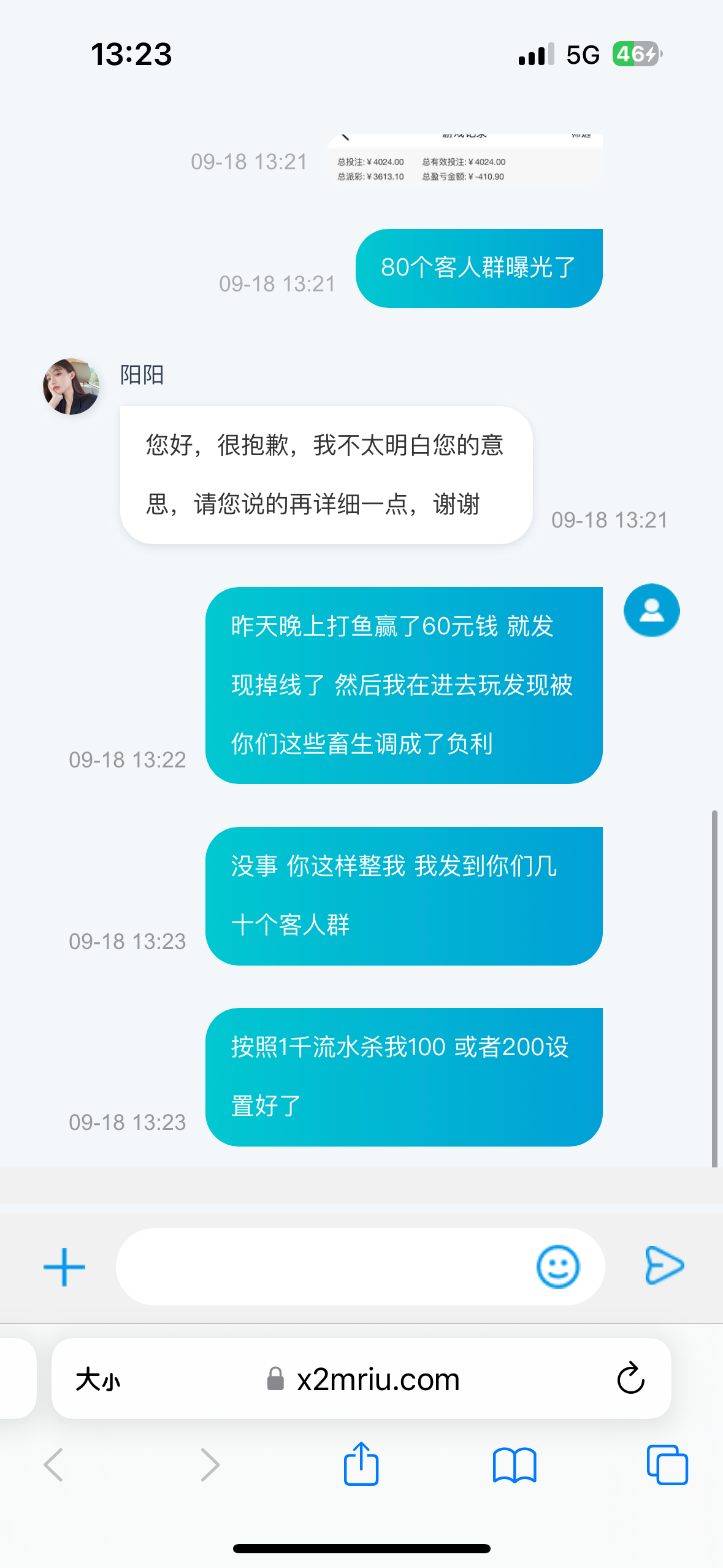This screenshot has height=1568, width=723.
Task: Open browser bookmarks
Action: tap(515, 1465)
